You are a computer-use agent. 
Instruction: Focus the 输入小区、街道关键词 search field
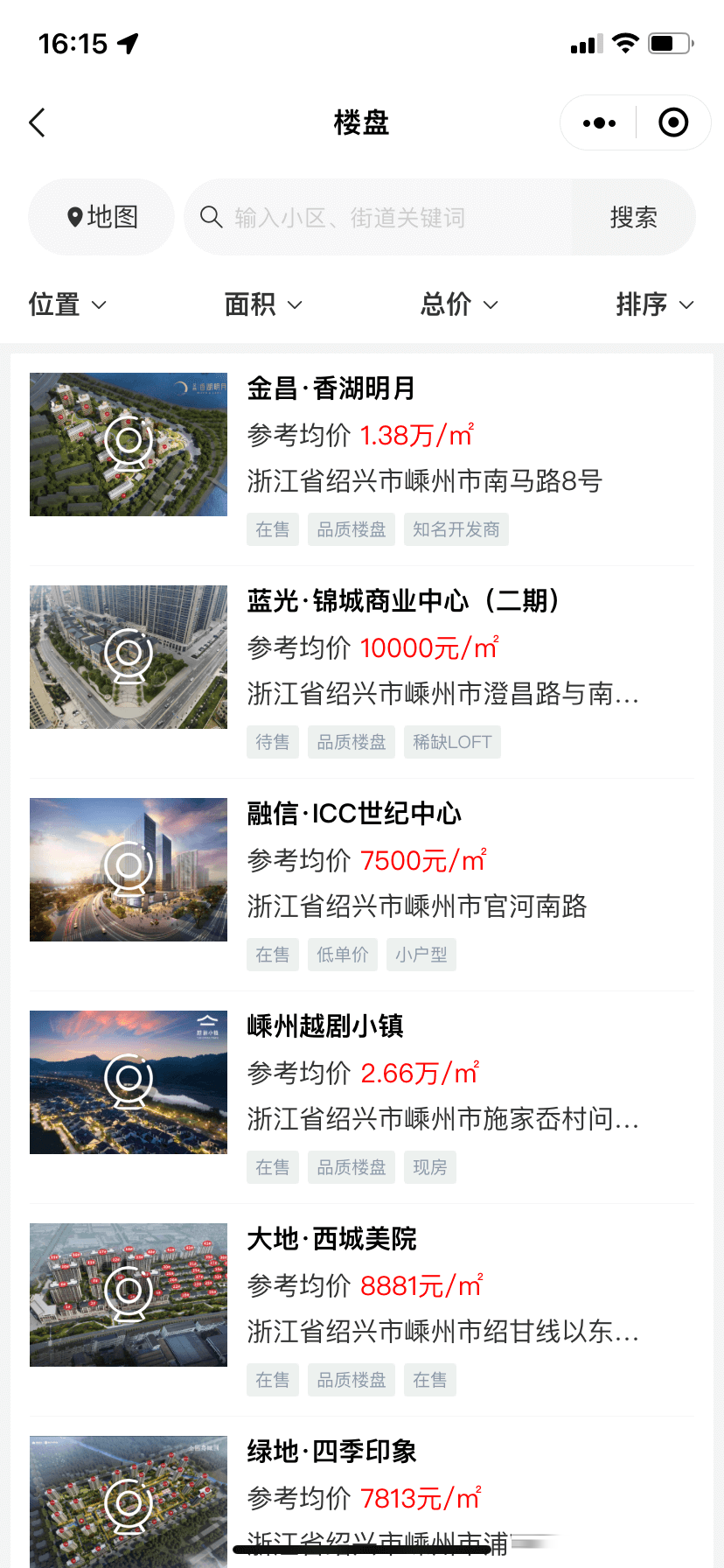(385, 217)
